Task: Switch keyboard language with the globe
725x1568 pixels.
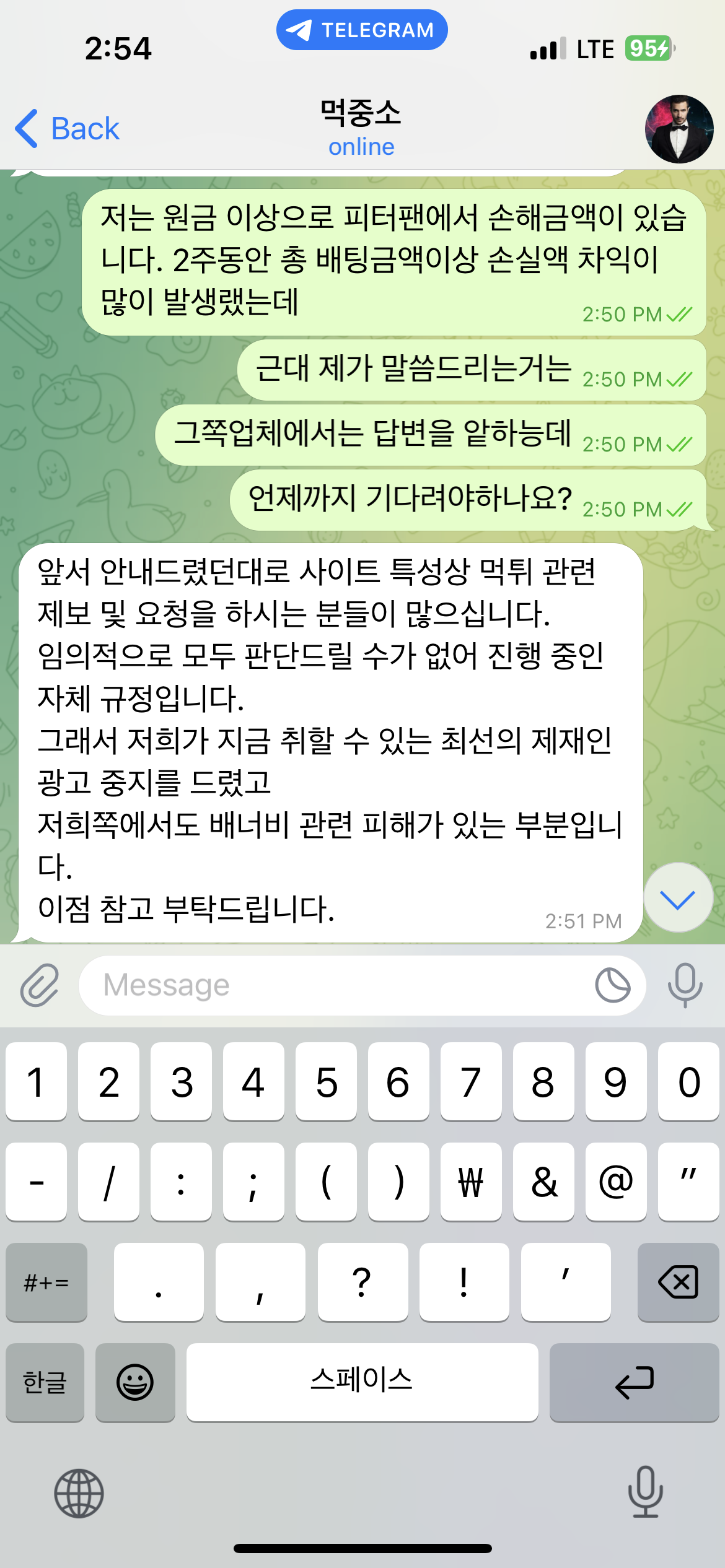Action: click(x=79, y=1494)
